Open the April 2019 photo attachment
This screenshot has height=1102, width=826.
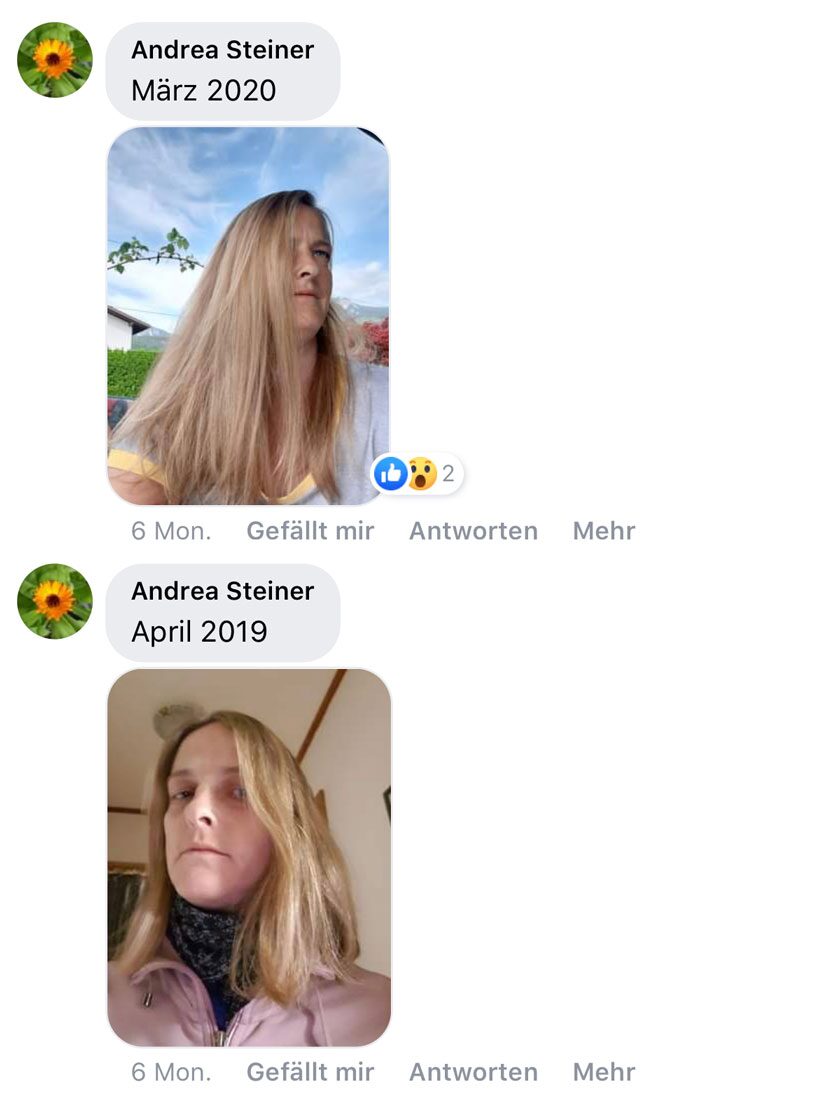[248, 857]
